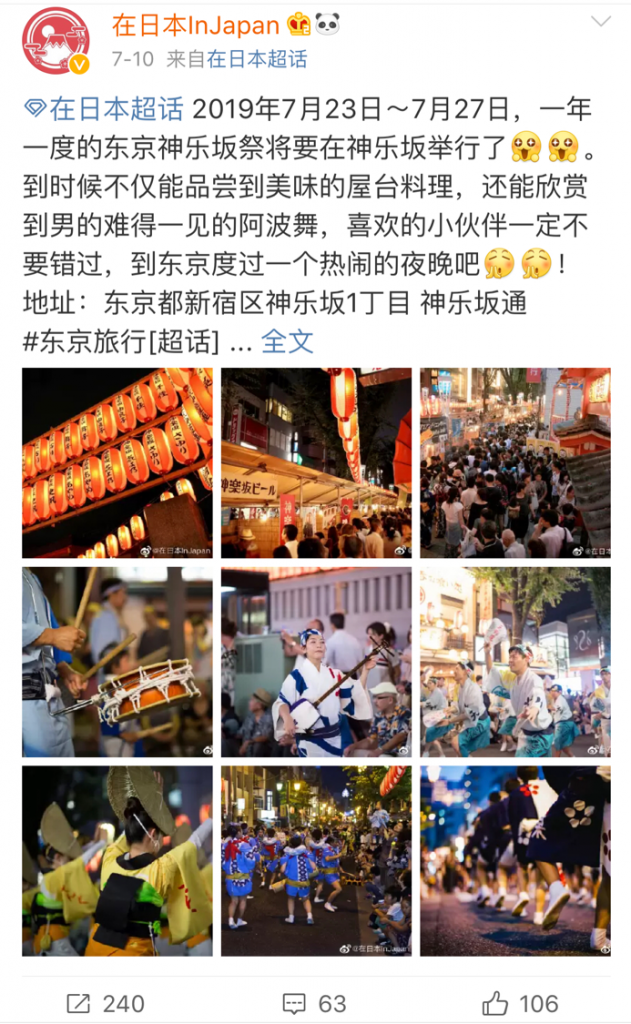This screenshot has height=1024, width=631.
Task: View the red lanterns photo
Action: point(117,462)
